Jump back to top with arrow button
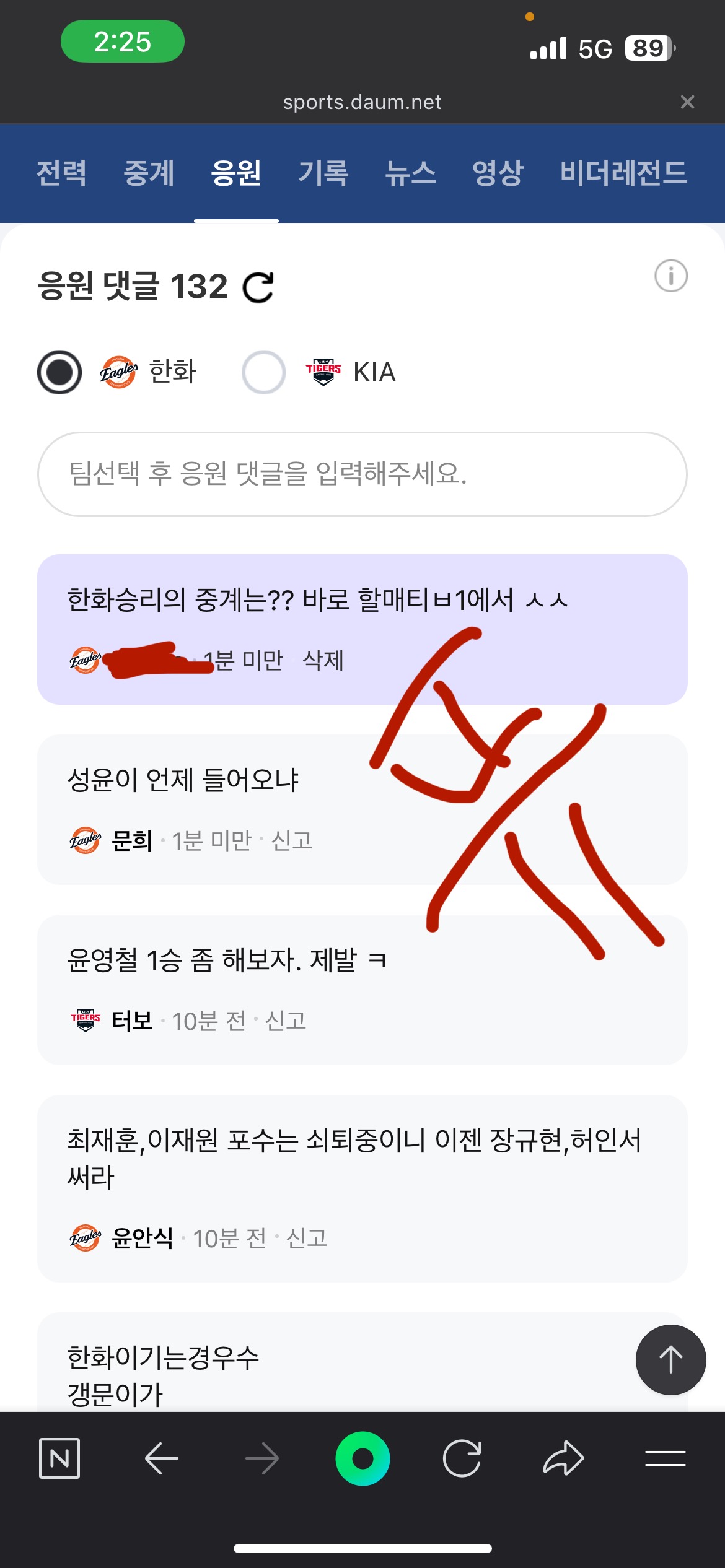The width and height of the screenshot is (725, 1568). [670, 1360]
